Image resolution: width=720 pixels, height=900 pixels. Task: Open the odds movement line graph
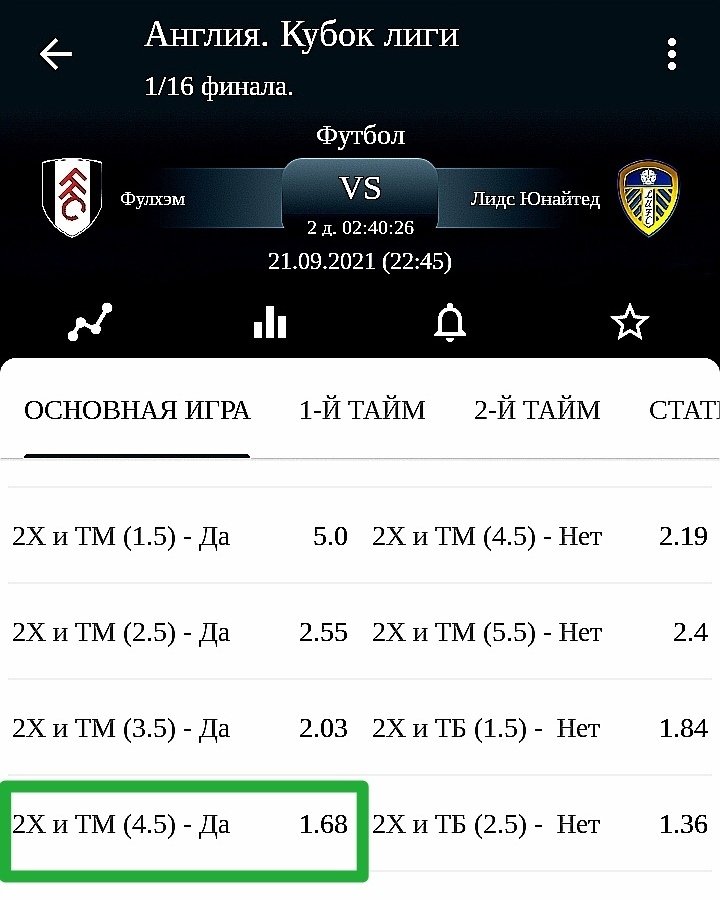(x=90, y=322)
